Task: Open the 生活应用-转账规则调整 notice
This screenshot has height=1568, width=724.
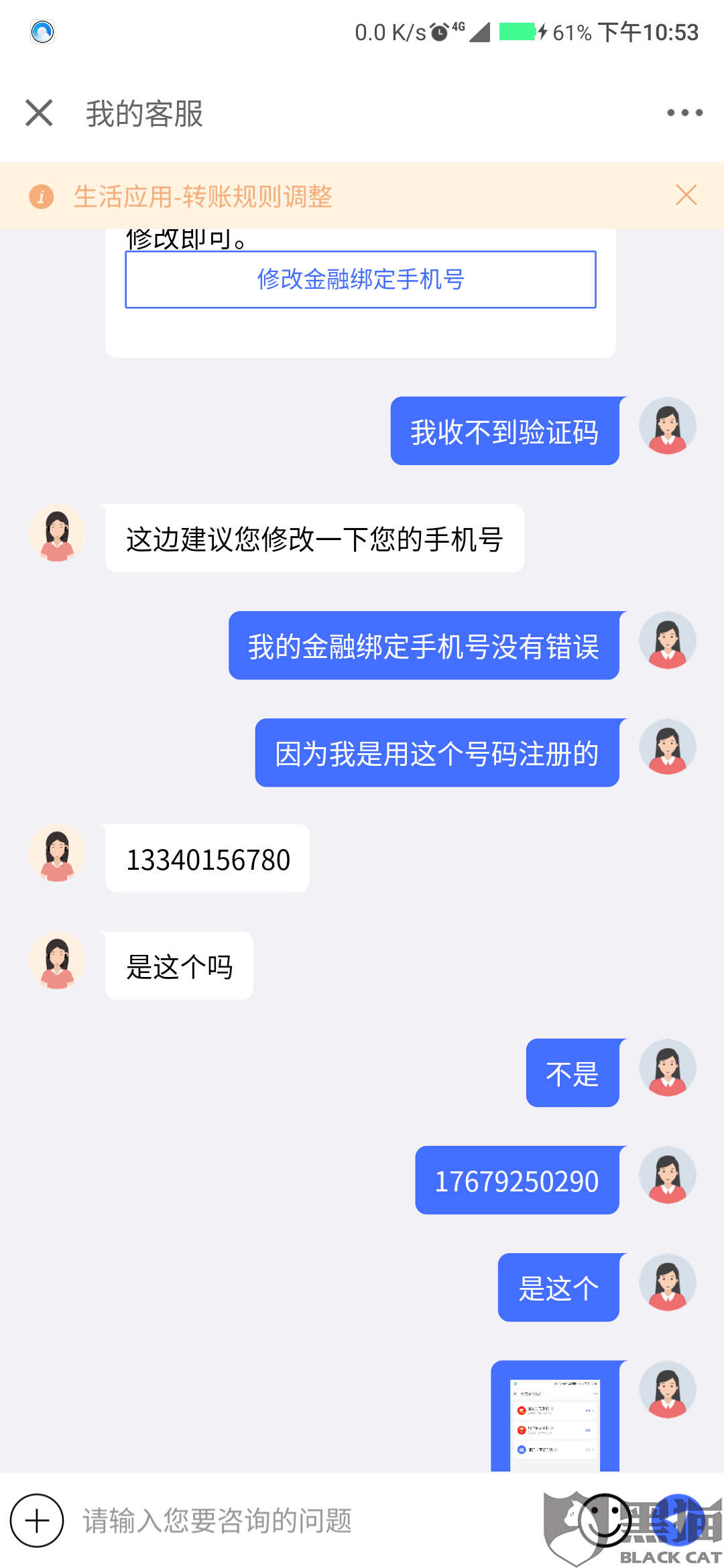Action: 202,196
